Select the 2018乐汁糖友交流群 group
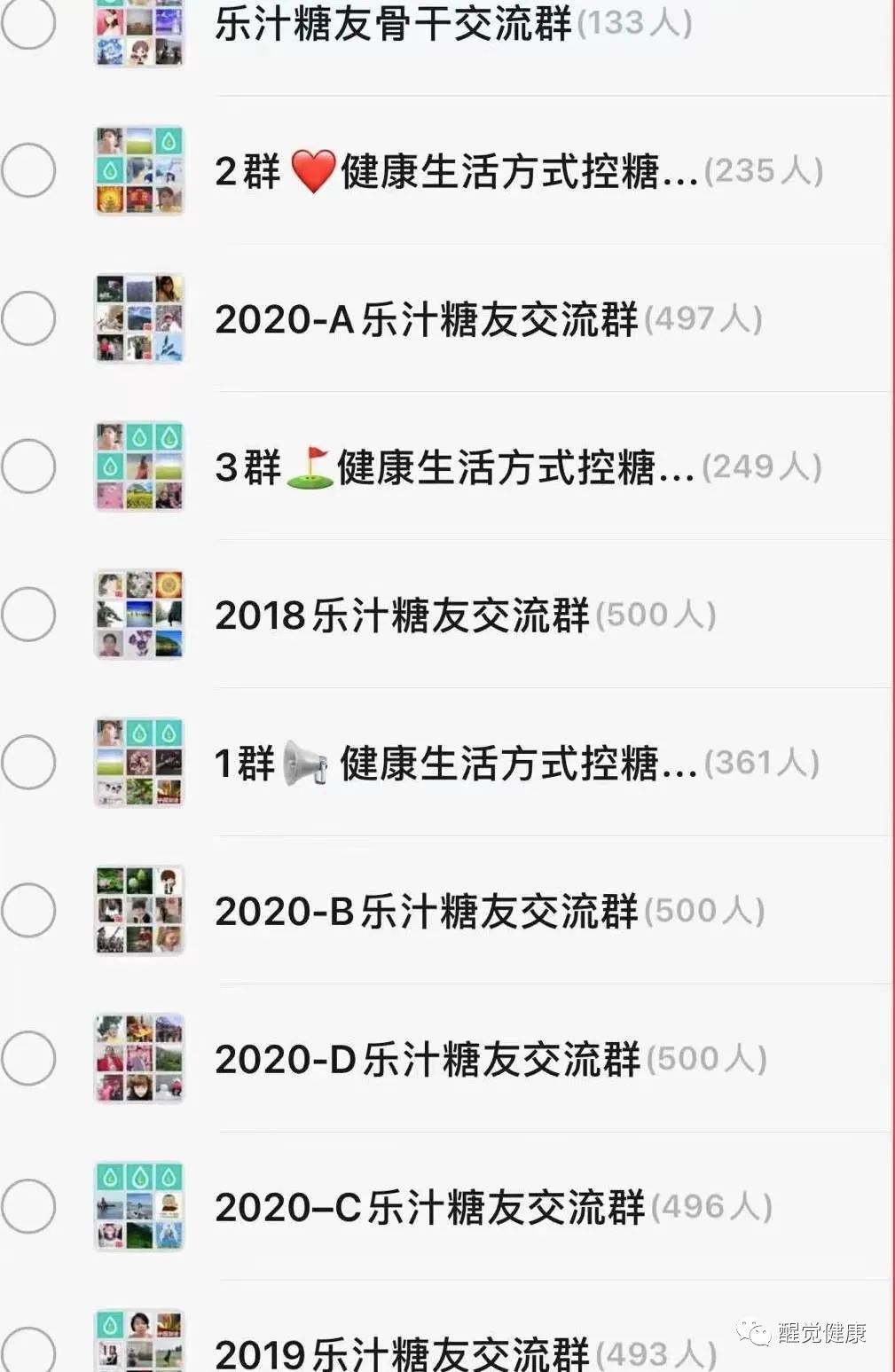 [28, 614]
